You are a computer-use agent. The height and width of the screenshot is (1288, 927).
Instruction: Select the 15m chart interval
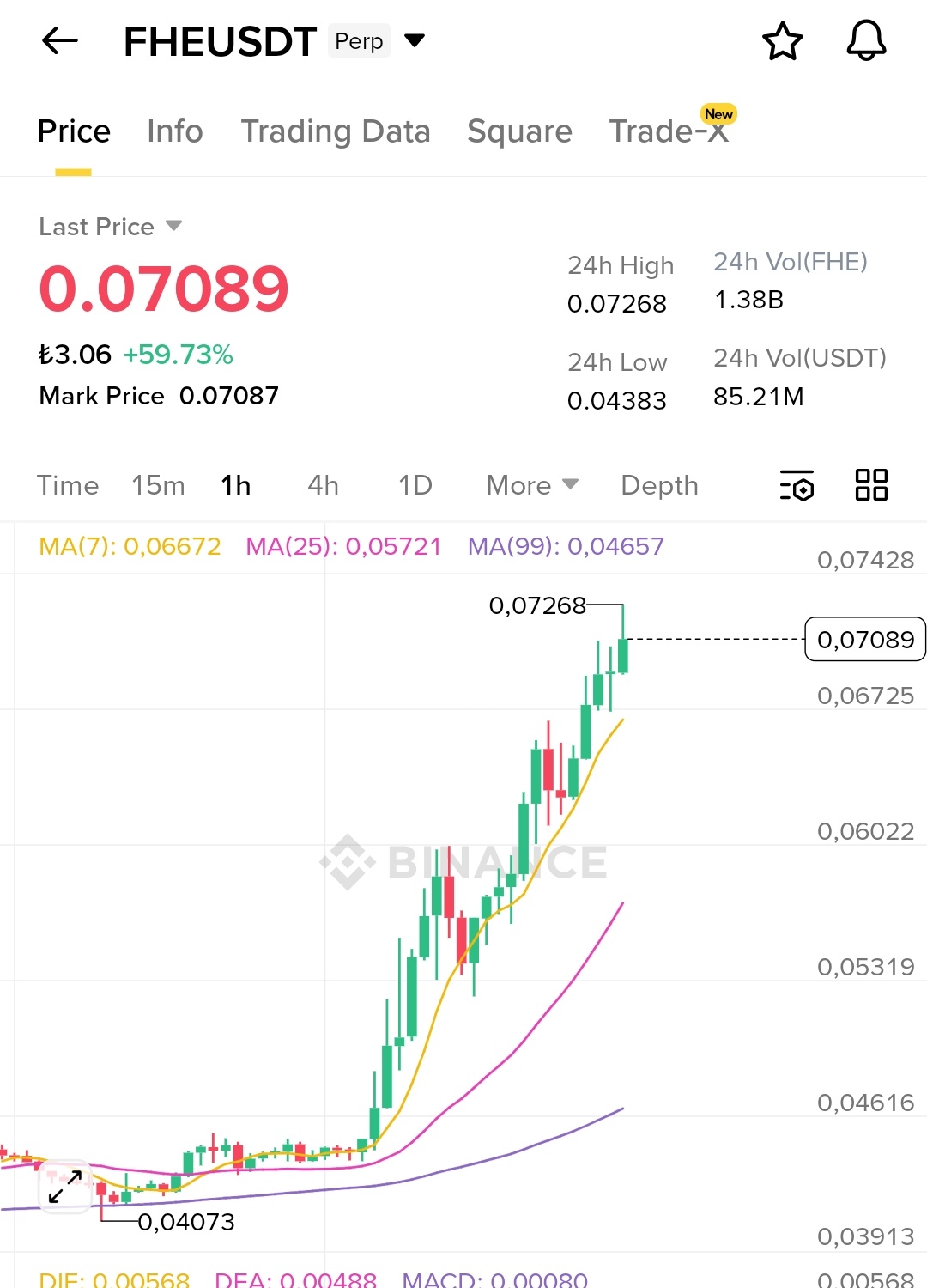click(x=158, y=485)
